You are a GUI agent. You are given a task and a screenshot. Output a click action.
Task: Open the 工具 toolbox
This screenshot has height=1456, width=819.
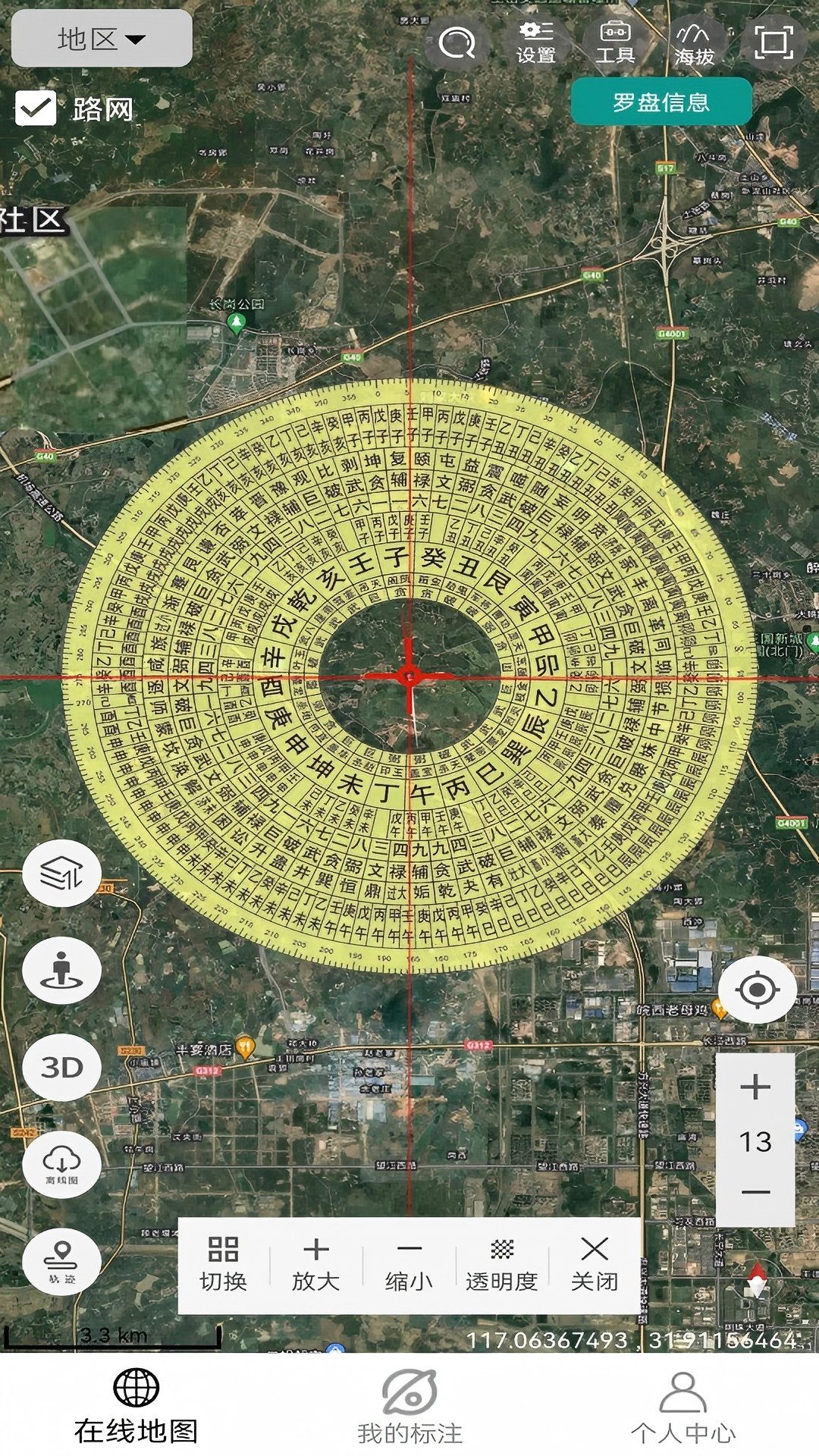pos(614,42)
